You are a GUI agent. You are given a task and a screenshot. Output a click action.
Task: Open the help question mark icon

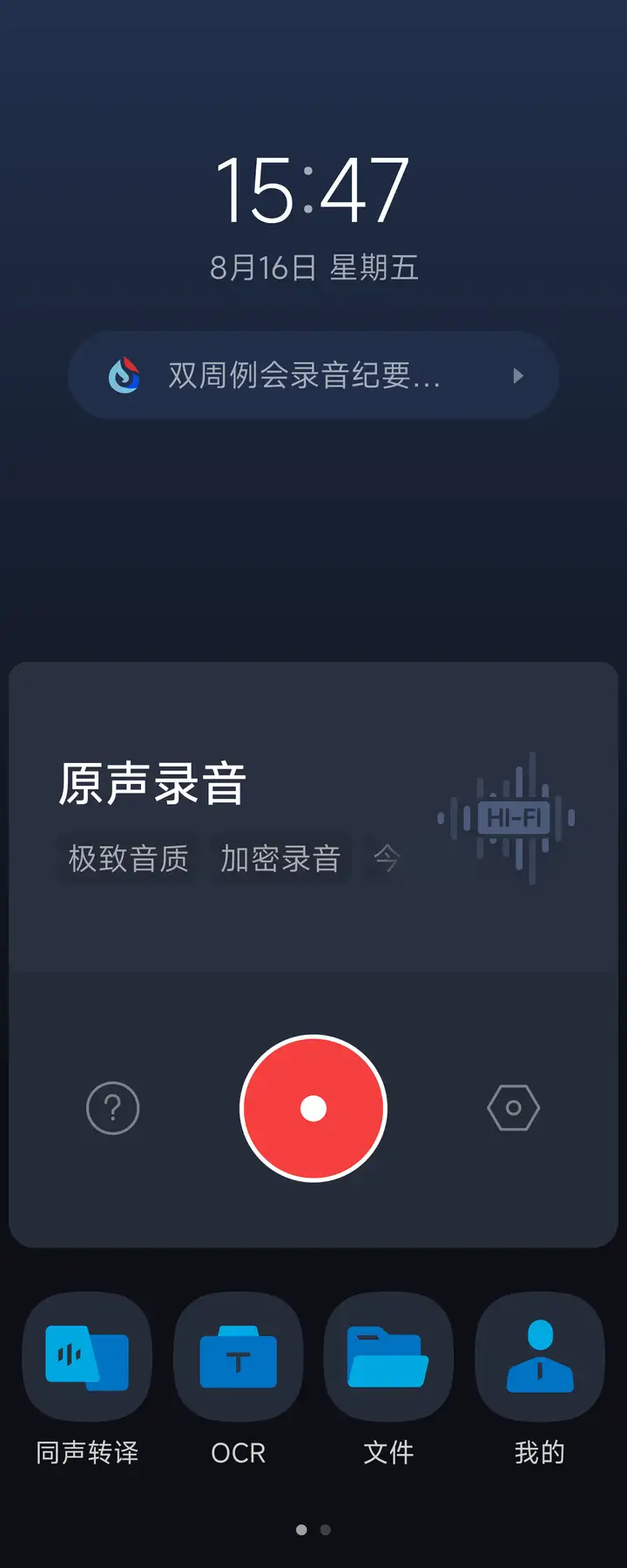(x=113, y=1108)
